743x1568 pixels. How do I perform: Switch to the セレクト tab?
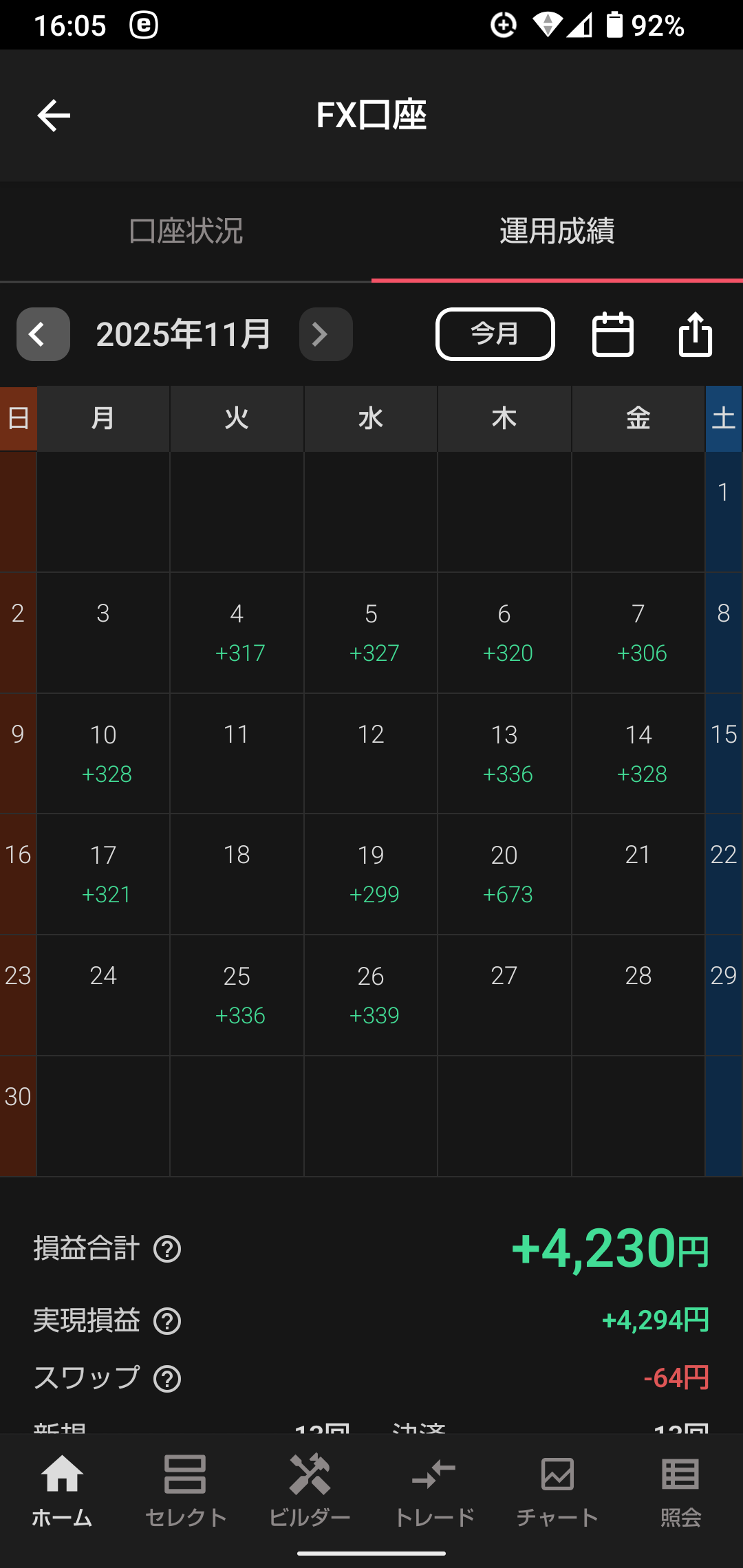186,1490
